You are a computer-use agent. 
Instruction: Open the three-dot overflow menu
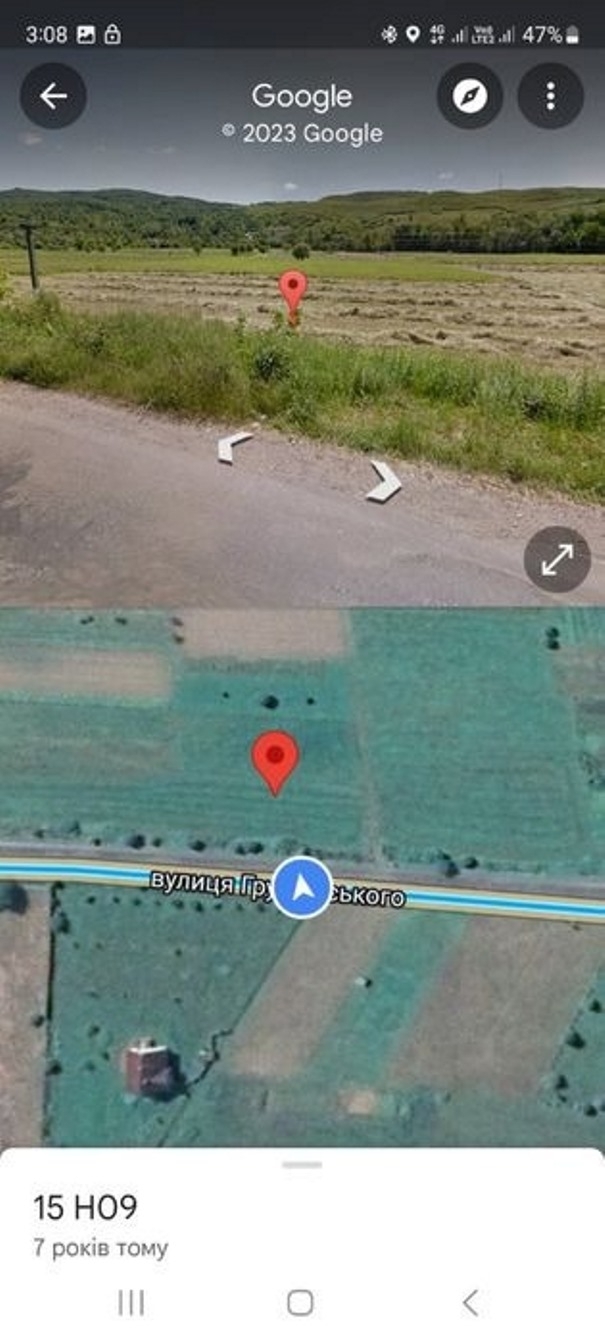pyautogui.click(x=550, y=96)
